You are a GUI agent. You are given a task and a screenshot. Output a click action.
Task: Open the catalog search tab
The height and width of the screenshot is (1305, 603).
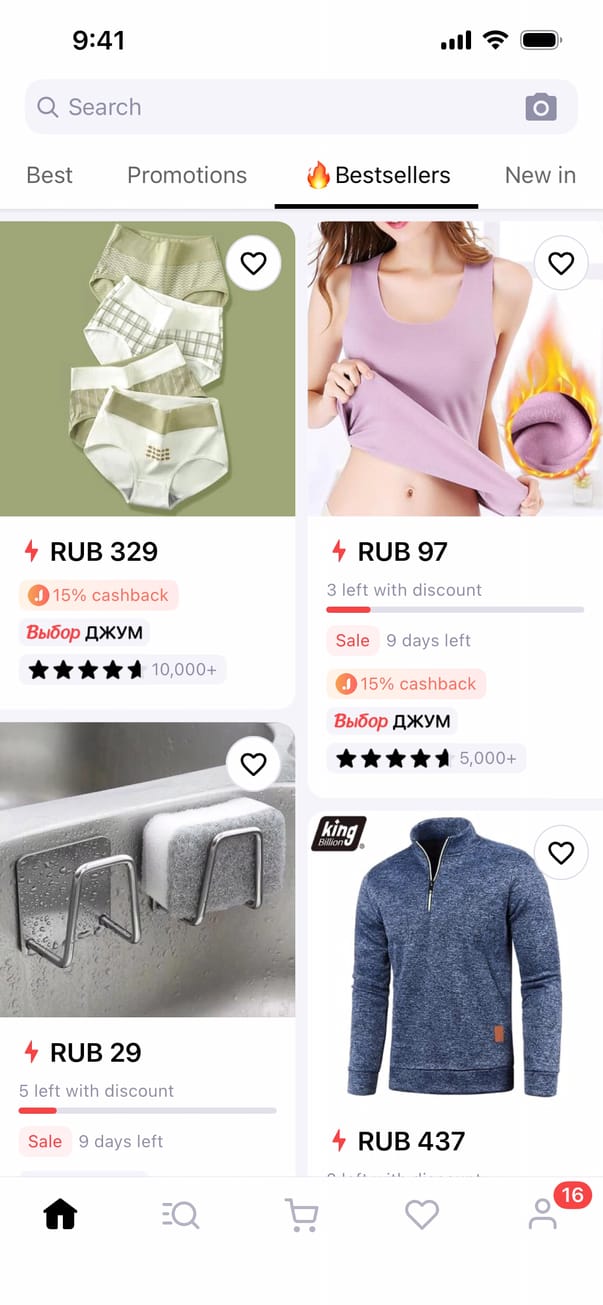(x=181, y=1214)
